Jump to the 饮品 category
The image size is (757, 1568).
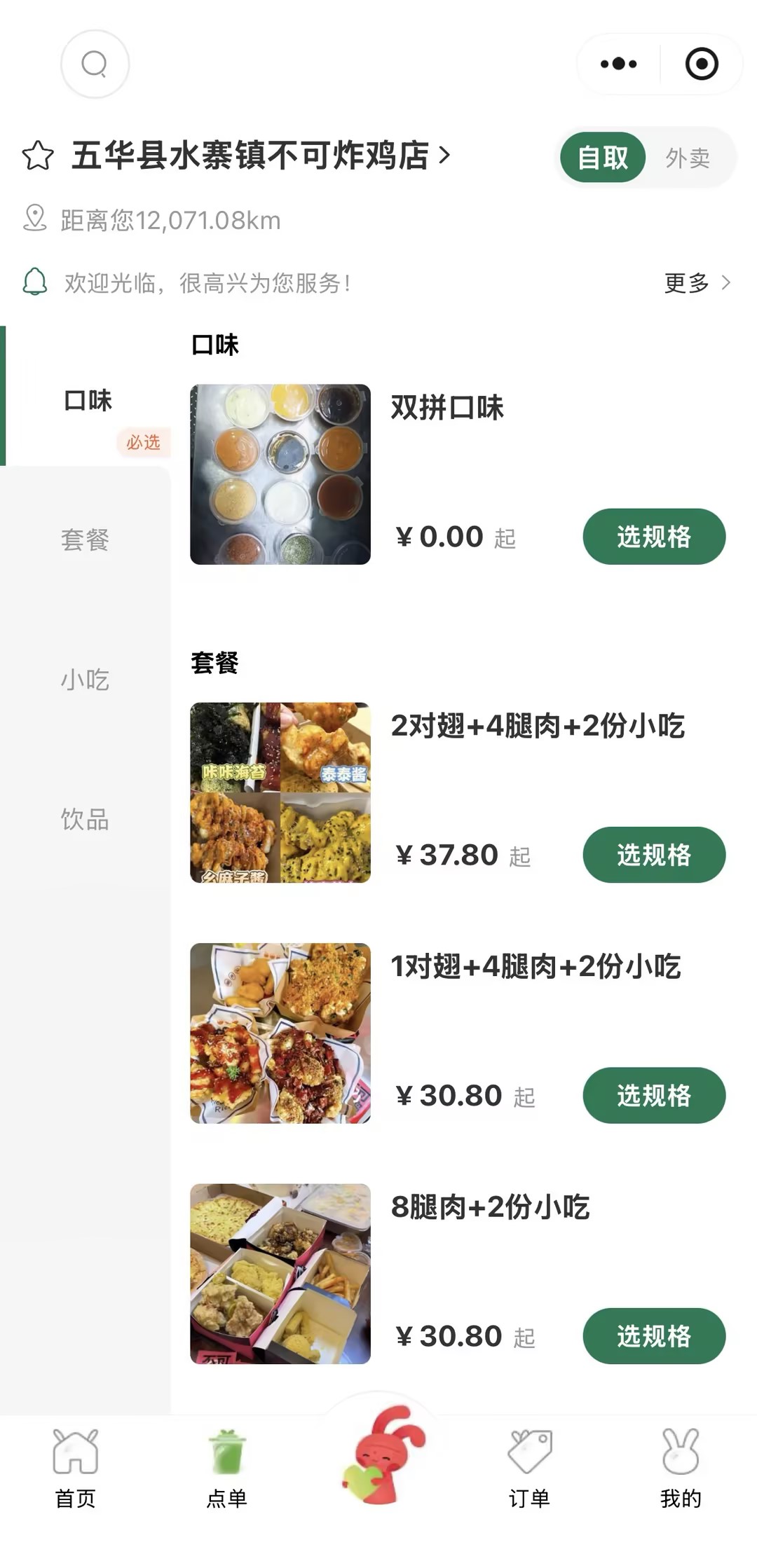pos(85,819)
